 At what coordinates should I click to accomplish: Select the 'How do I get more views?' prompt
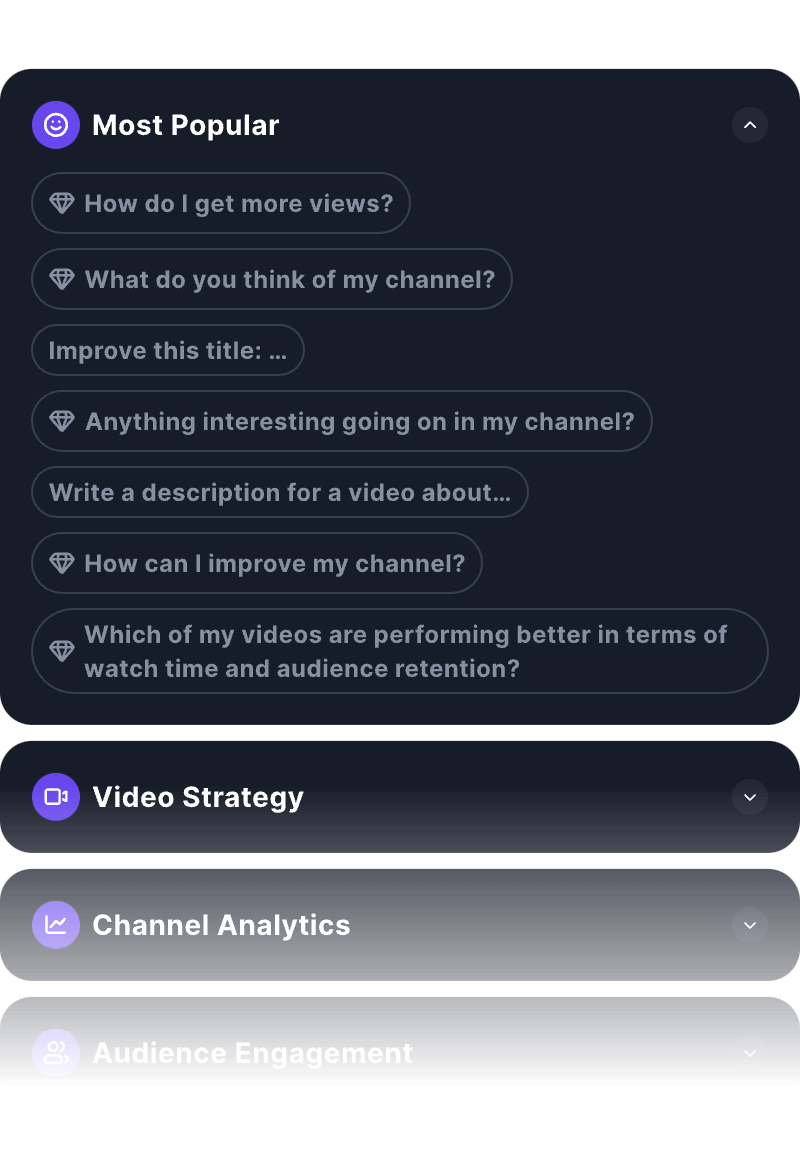coord(220,203)
